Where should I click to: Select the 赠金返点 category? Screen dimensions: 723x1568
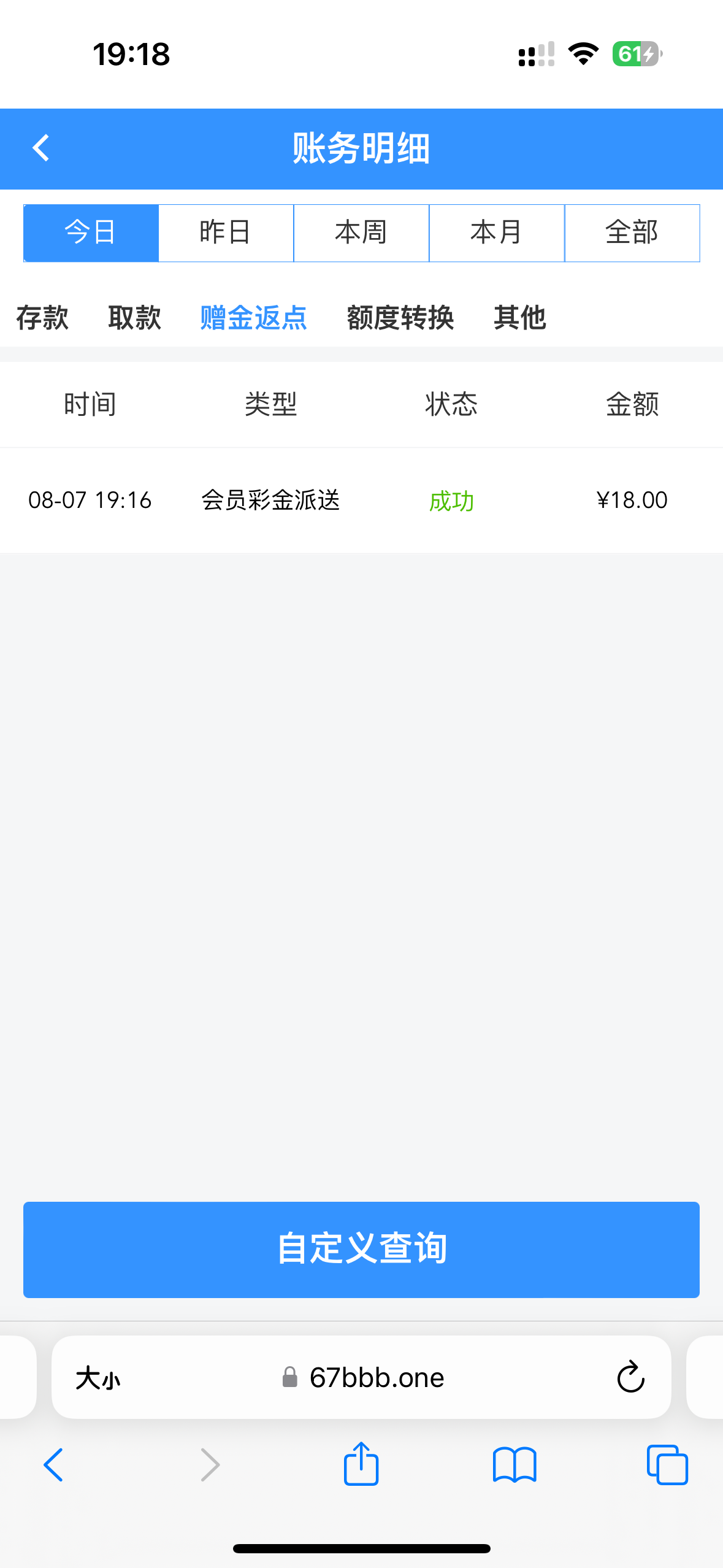tap(253, 318)
